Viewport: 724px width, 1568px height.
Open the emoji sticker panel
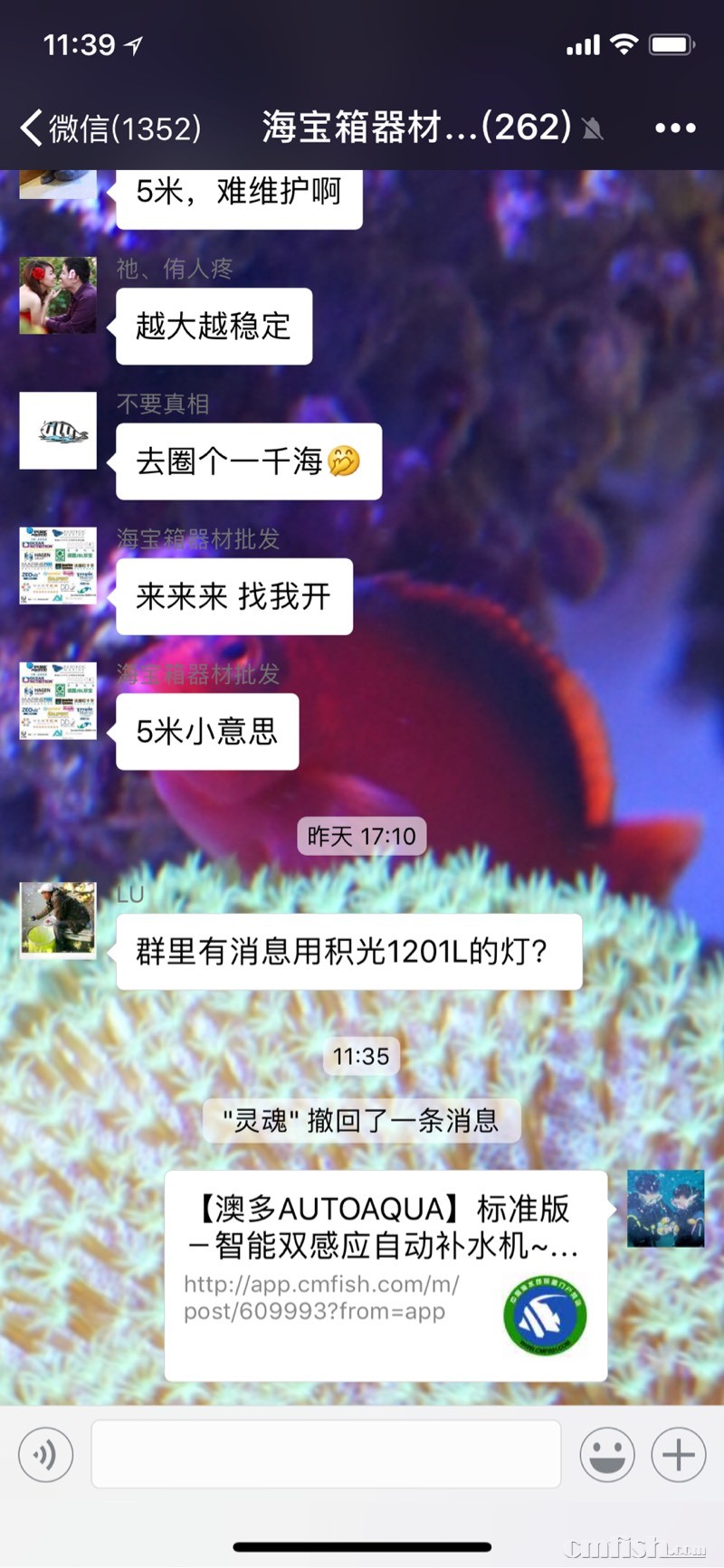click(x=606, y=1454)
